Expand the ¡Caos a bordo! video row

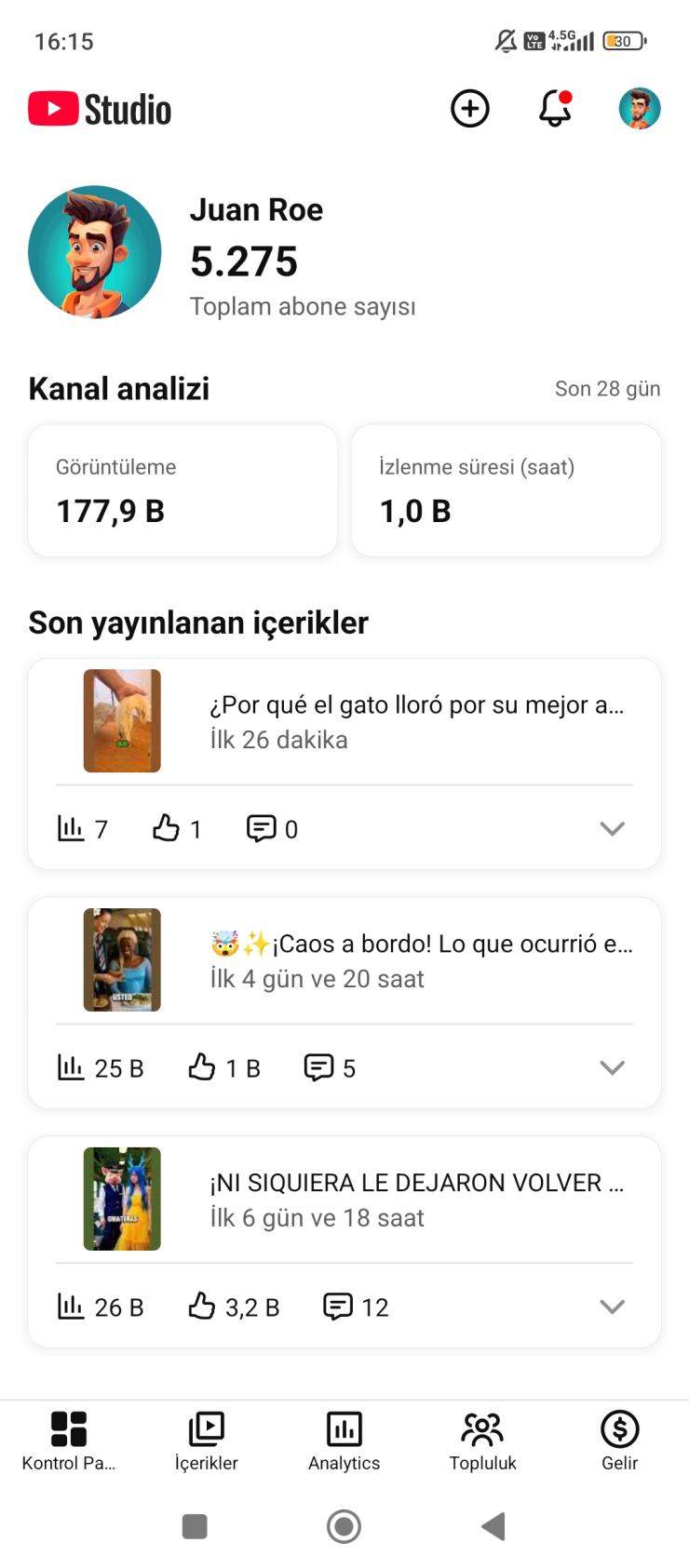coord(612,1067)
